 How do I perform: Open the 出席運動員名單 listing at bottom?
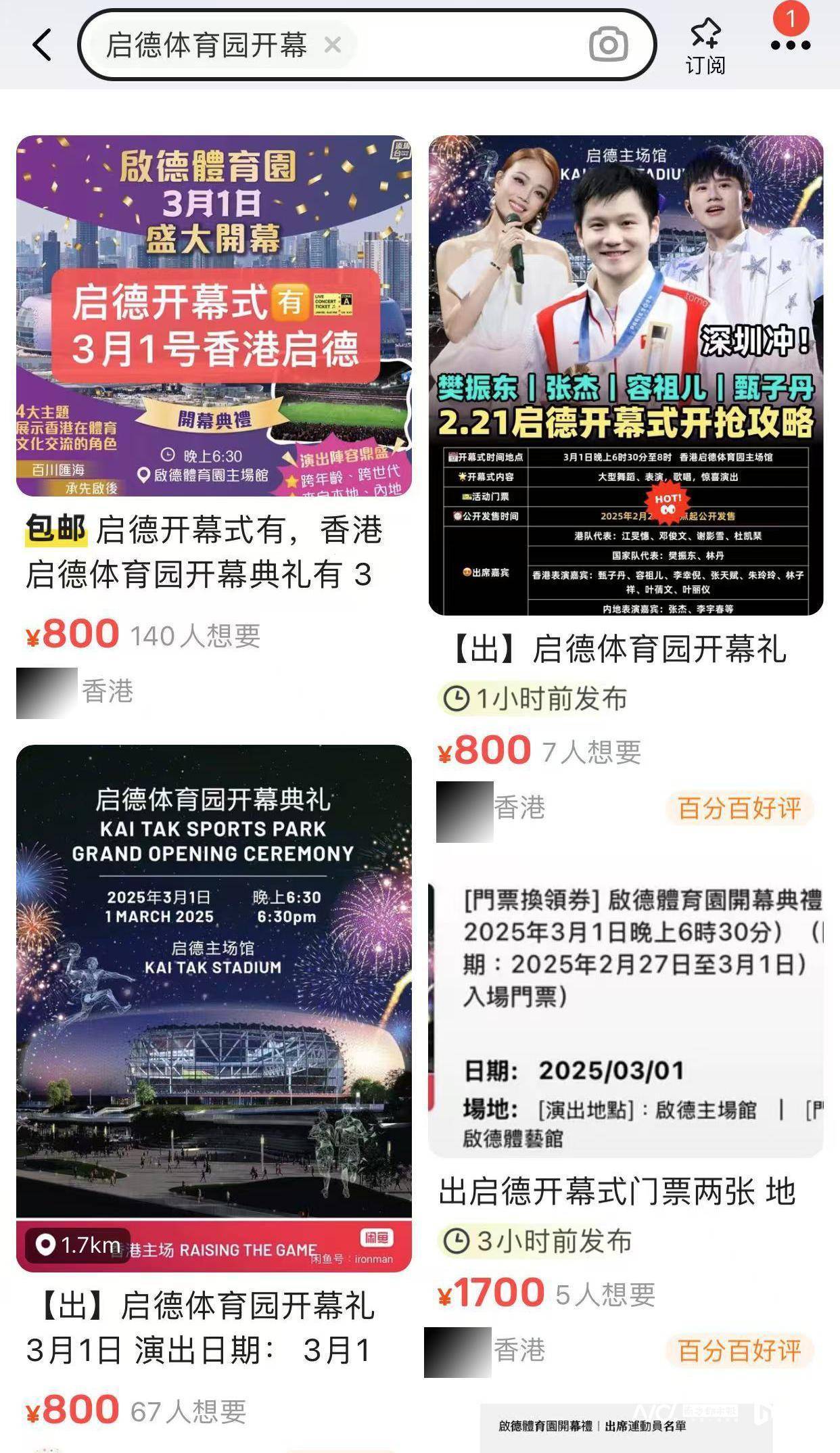coord(626,1426)
